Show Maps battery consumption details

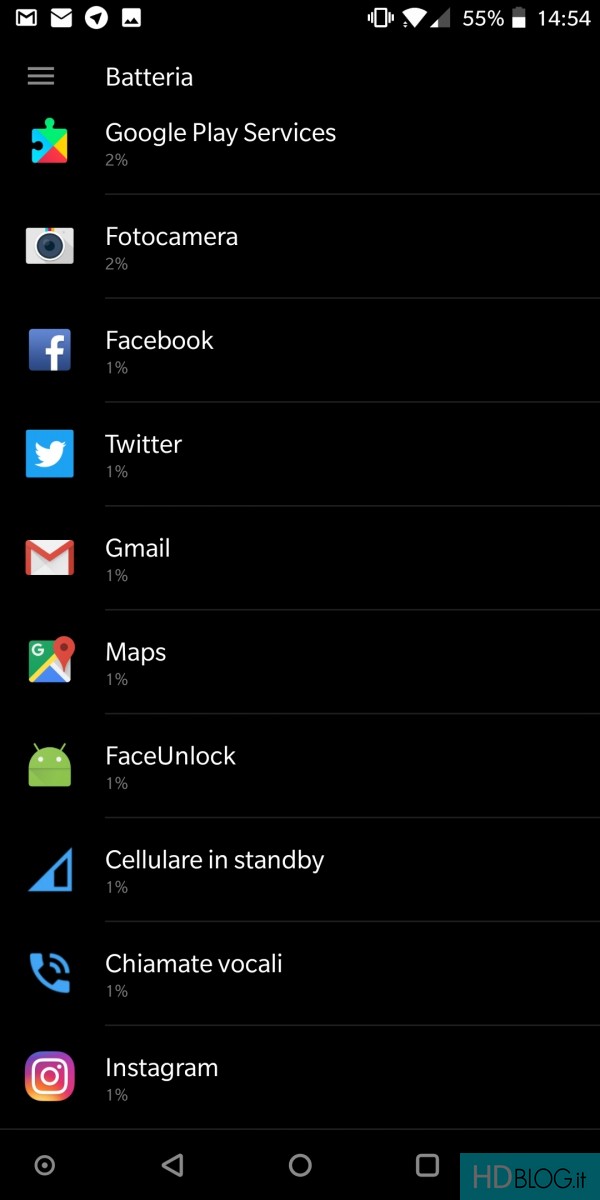pyautogui.click(x=300, y=662)
